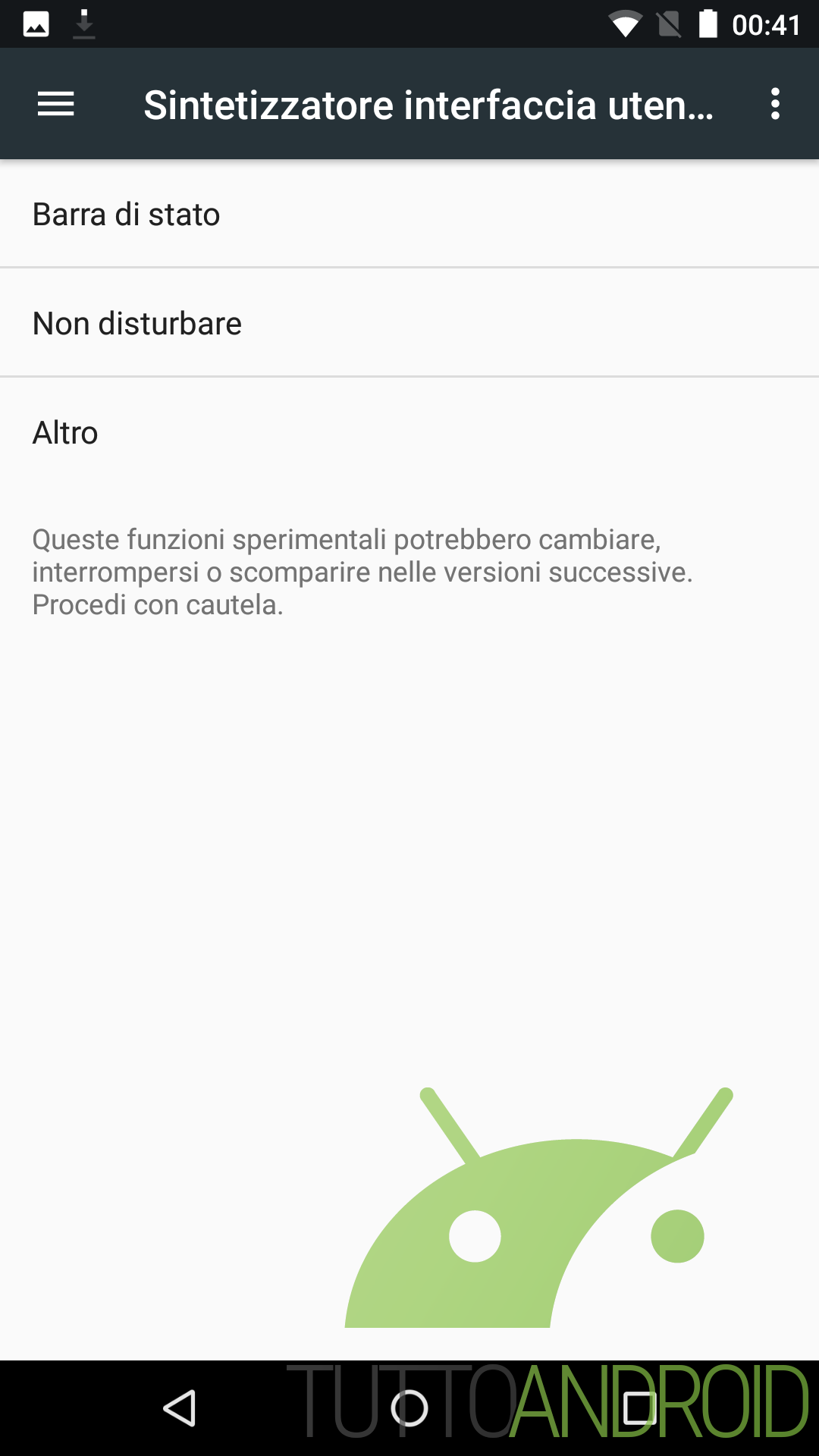Viewport: 819px width, 1456px height.
Task: Tap the home button in navigation bar
Action: pyautogui.click(x=409, y=1408)
